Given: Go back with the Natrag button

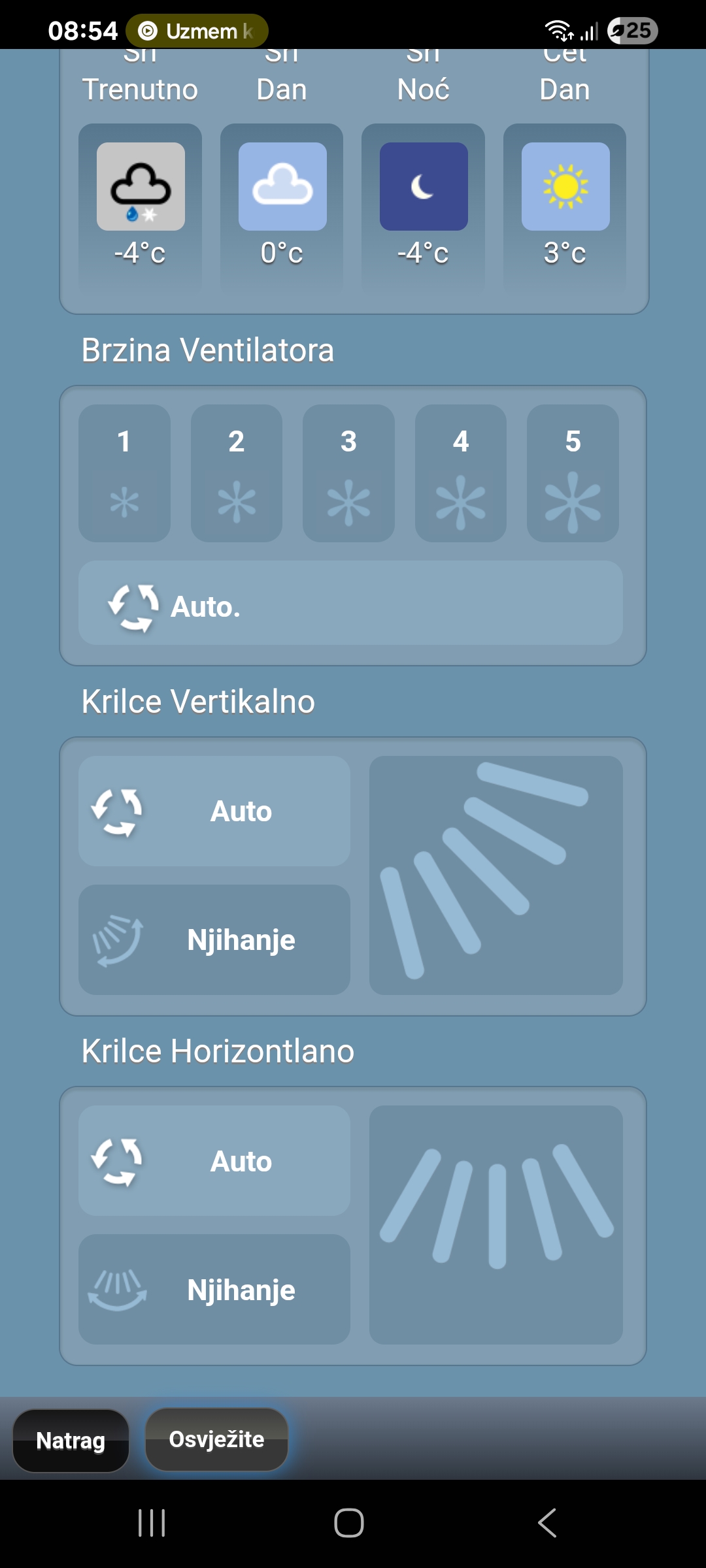Looking at the screenshot, I should 71,1441.
